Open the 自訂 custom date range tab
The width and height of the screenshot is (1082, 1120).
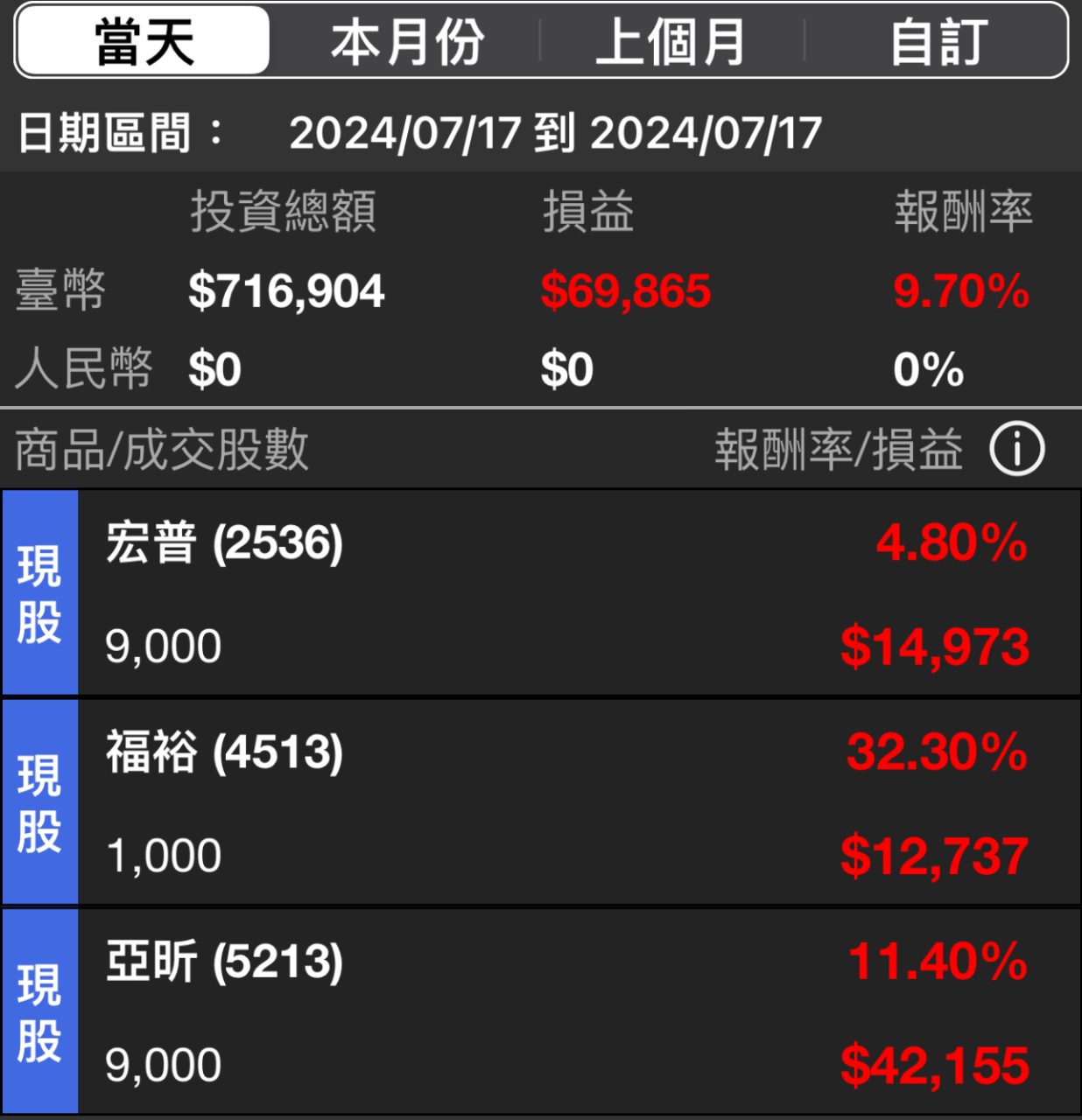pos(938,41)
